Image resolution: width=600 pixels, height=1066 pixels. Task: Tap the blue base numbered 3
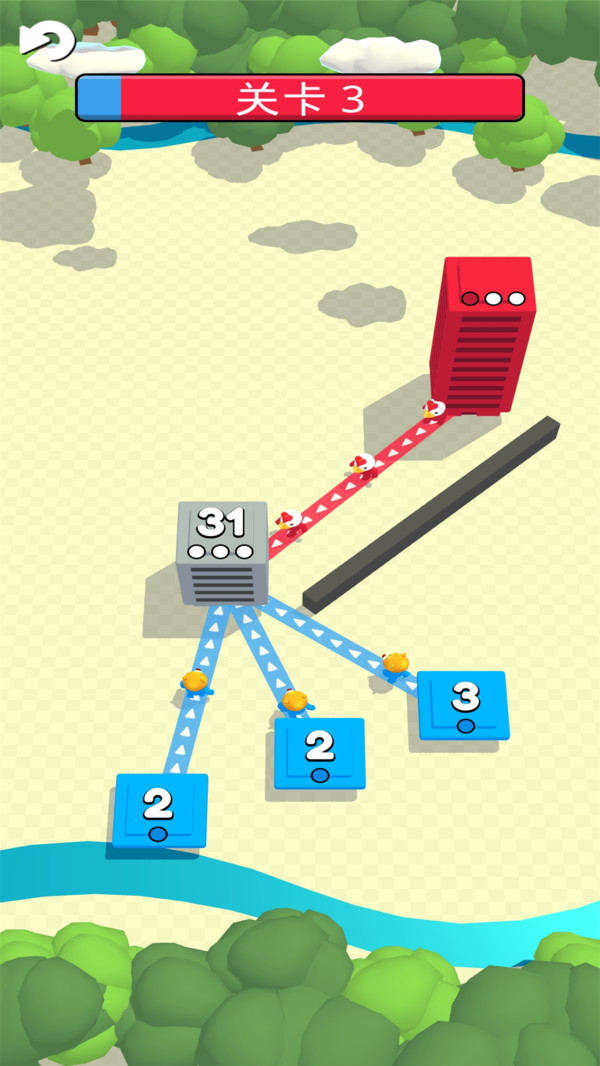coord(463,703)
